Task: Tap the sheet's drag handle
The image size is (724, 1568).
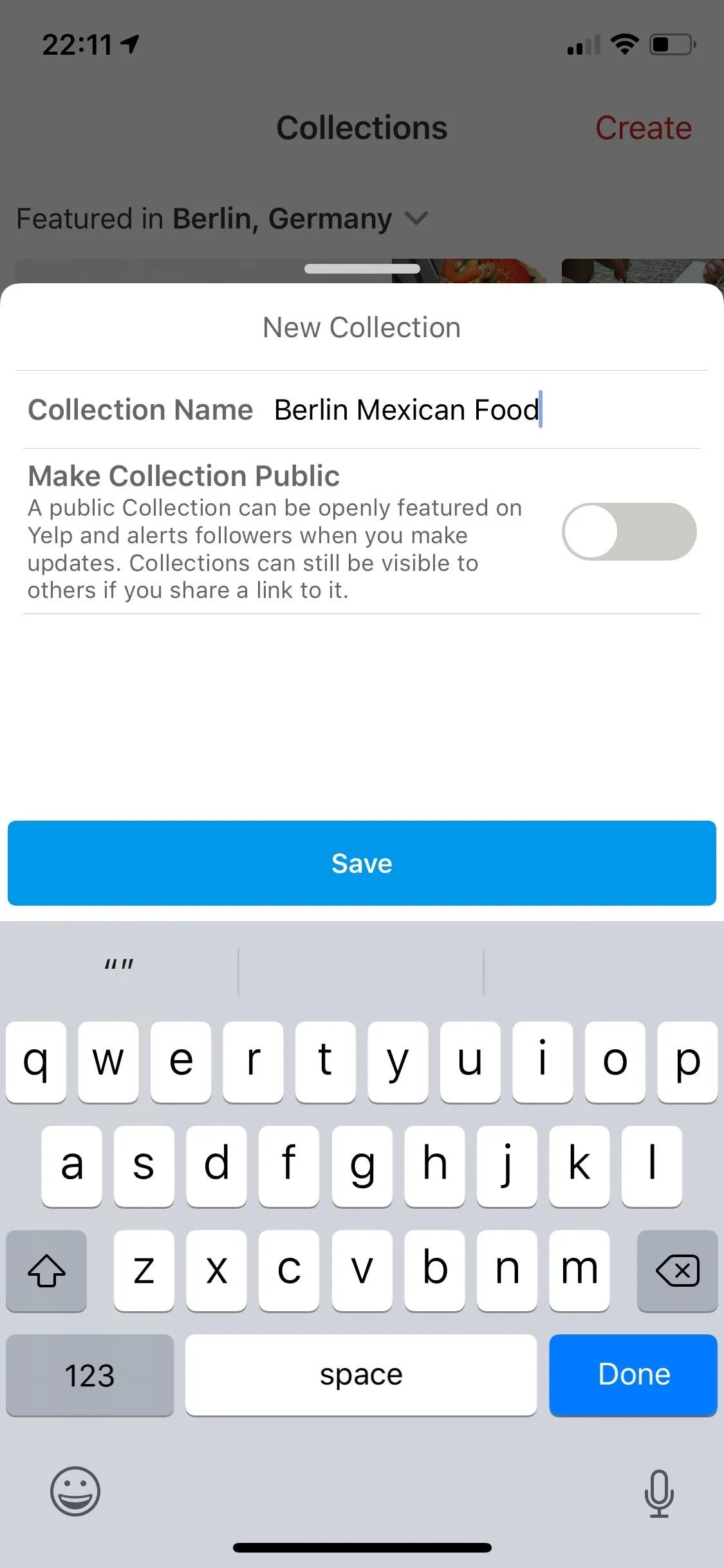Action: [362, 268]
